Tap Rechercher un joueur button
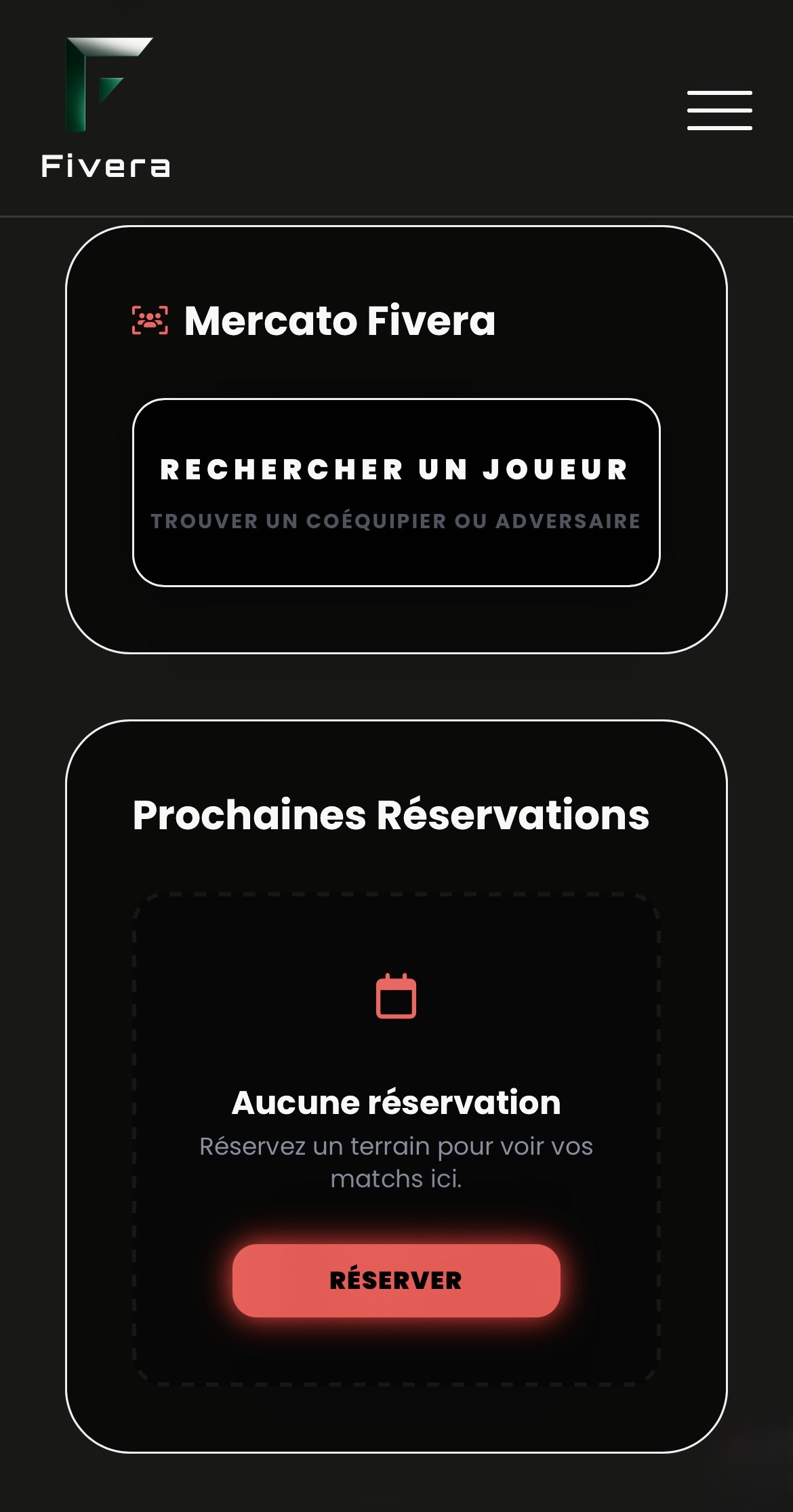The width and height of the screenshot is (793, 1512). 396,492
